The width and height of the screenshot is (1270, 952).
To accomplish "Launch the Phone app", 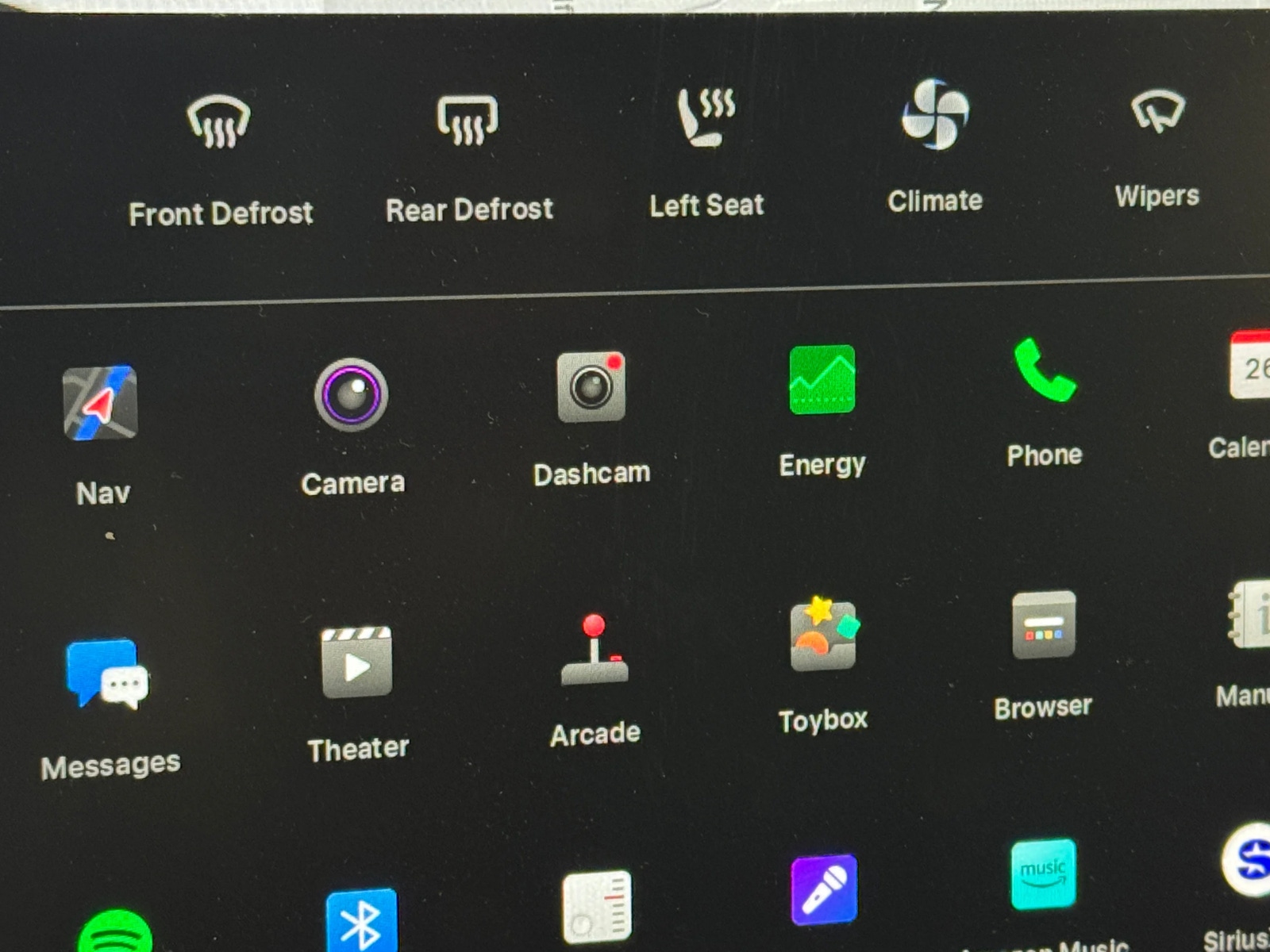I will pyautogui.click(x=1045, y=371).
